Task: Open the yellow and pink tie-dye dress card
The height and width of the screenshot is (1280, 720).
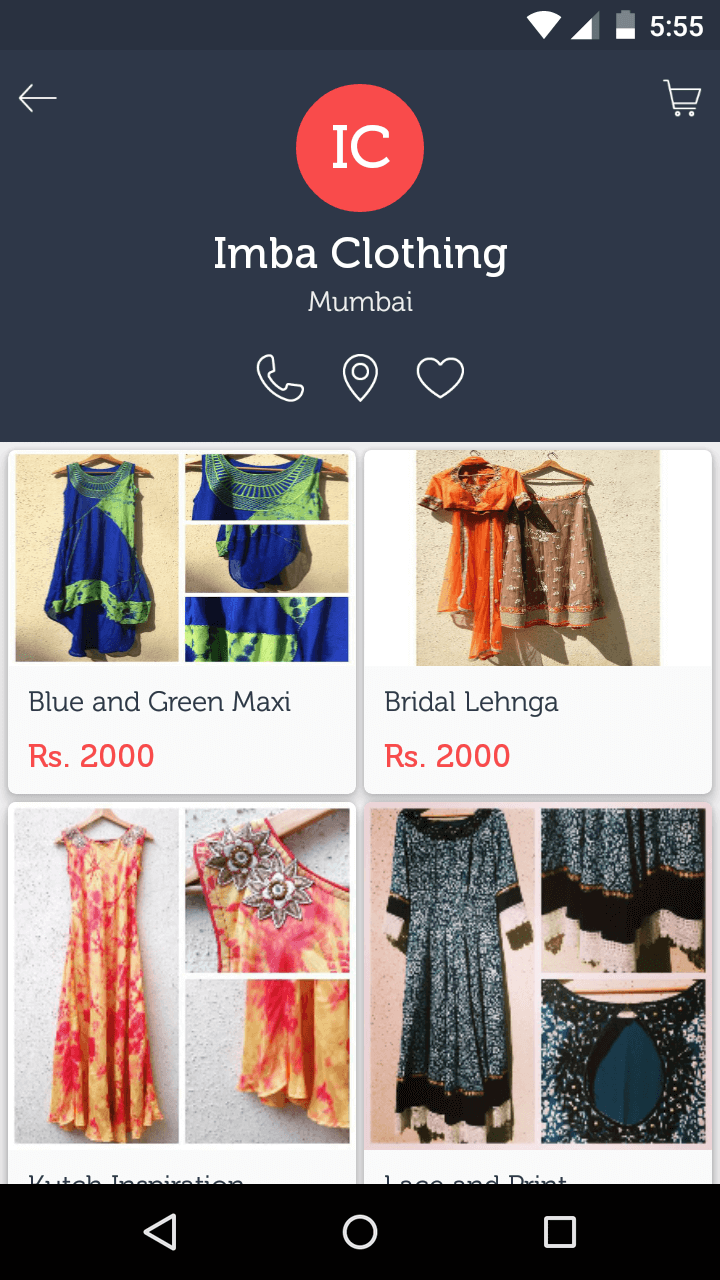Action: click(182, 990)
